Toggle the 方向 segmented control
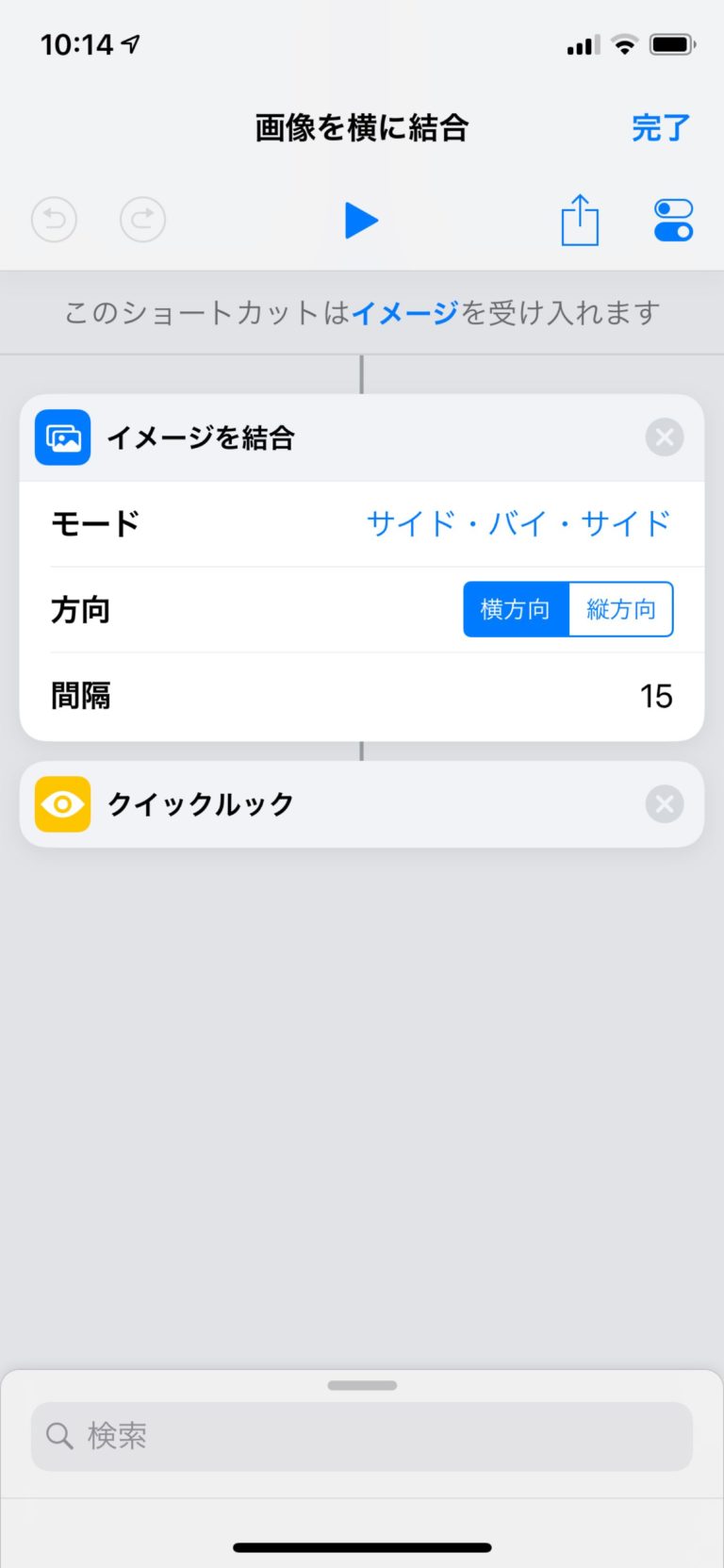Screen dimensions: 724x1568 [568, 610]
